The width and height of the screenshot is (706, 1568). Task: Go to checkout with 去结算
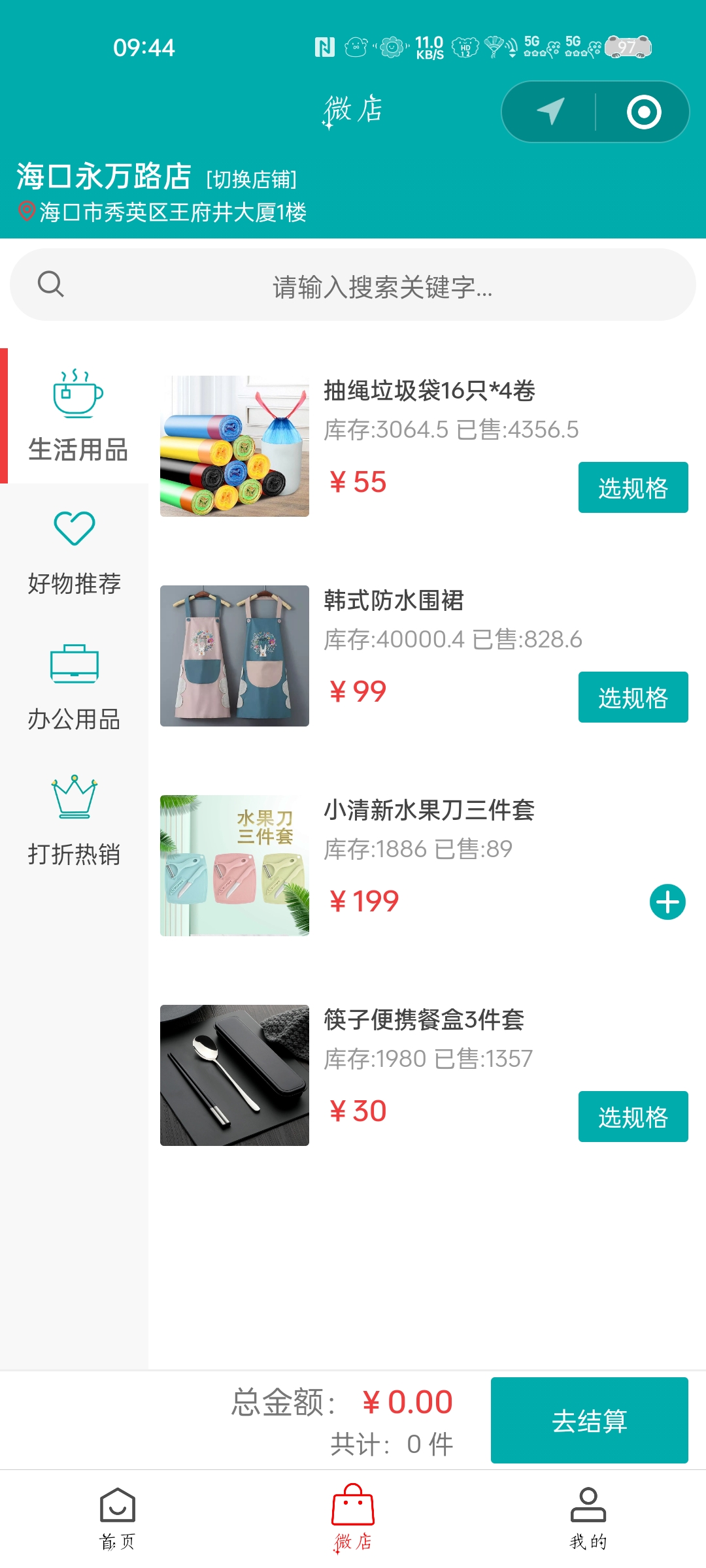coord(589,1420)
